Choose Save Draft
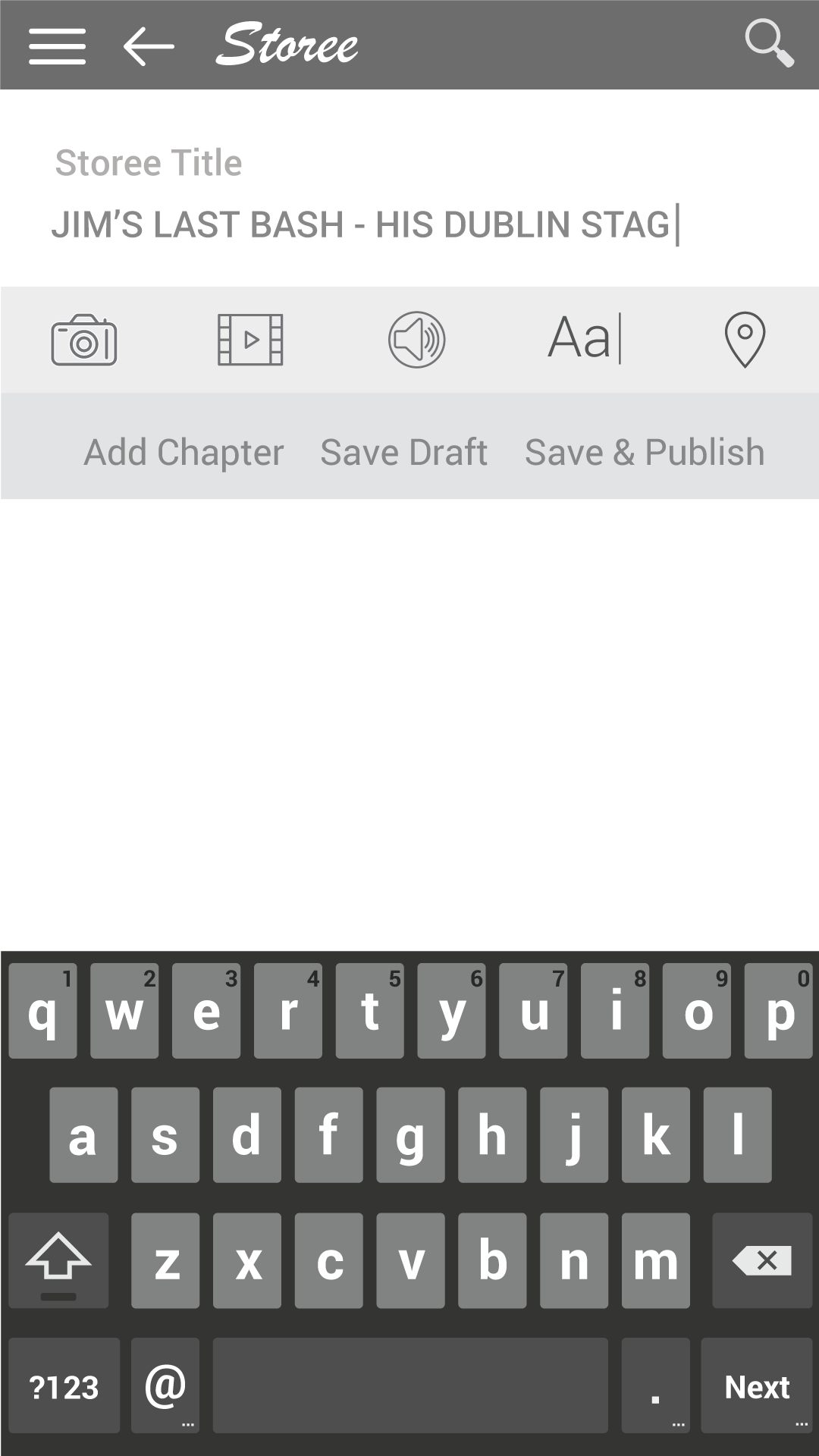Viewport: 819px width, 1456px height. 404,453
